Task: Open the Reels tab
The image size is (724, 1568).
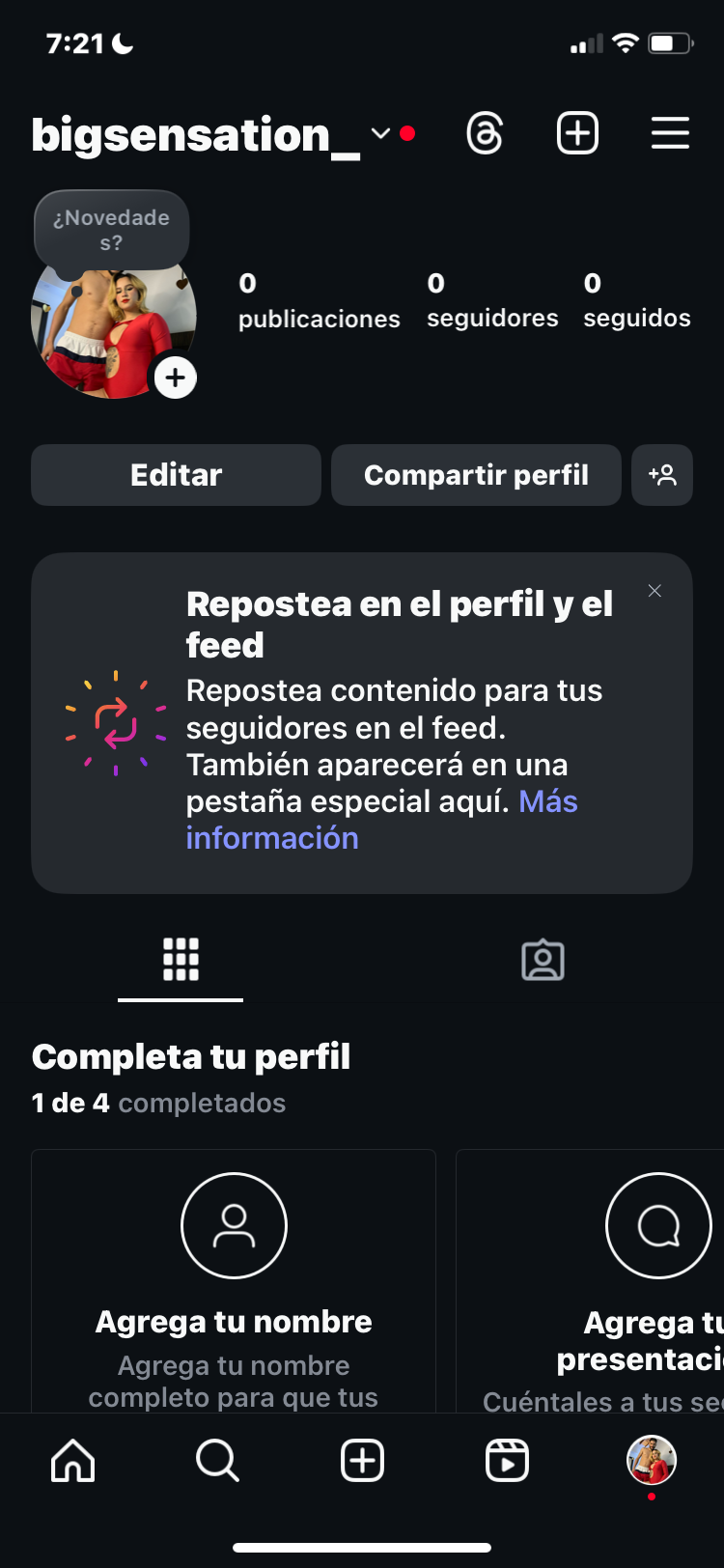Action: 507,1460
